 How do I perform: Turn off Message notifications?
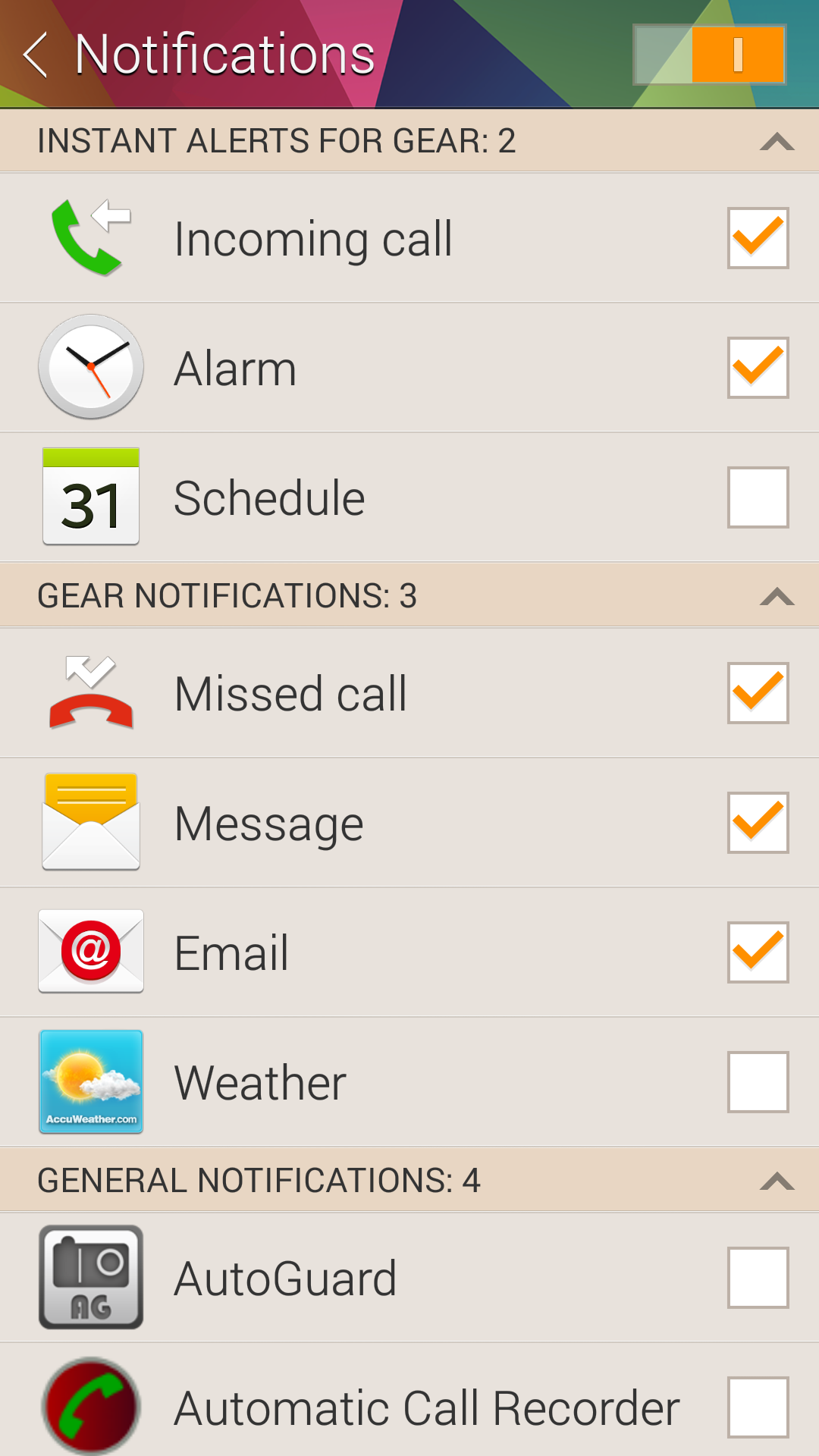[758, 823]
